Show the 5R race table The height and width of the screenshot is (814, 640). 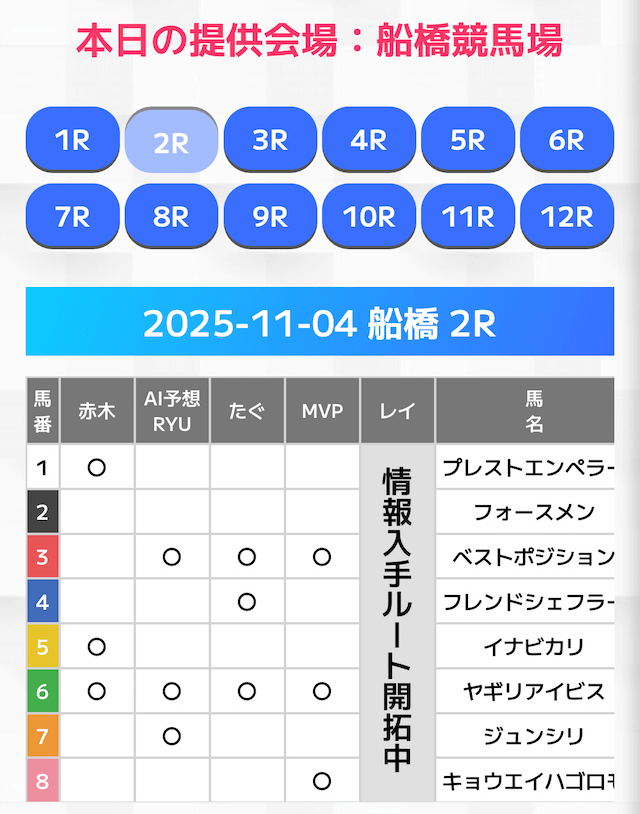[468, 139]
